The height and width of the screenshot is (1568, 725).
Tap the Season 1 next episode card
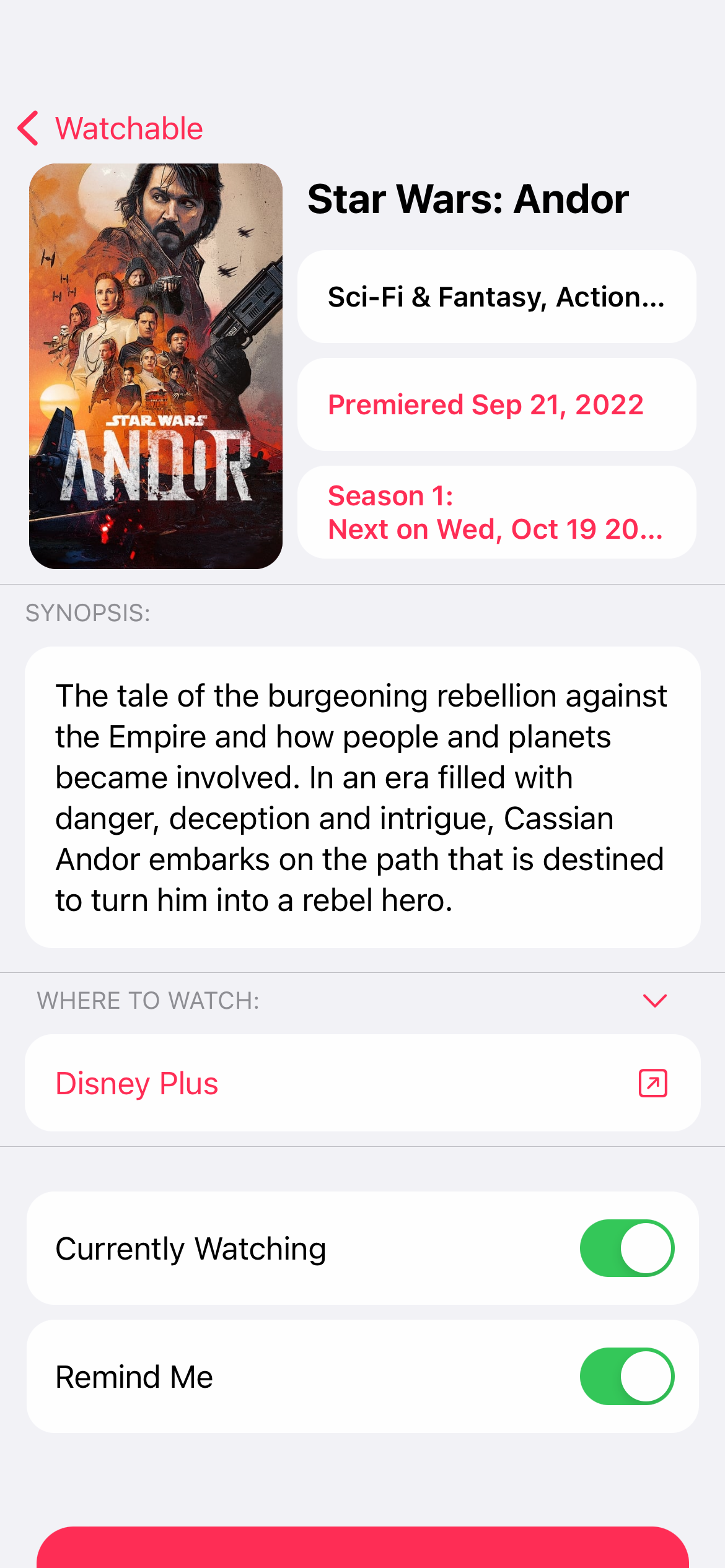coord(496,512)
